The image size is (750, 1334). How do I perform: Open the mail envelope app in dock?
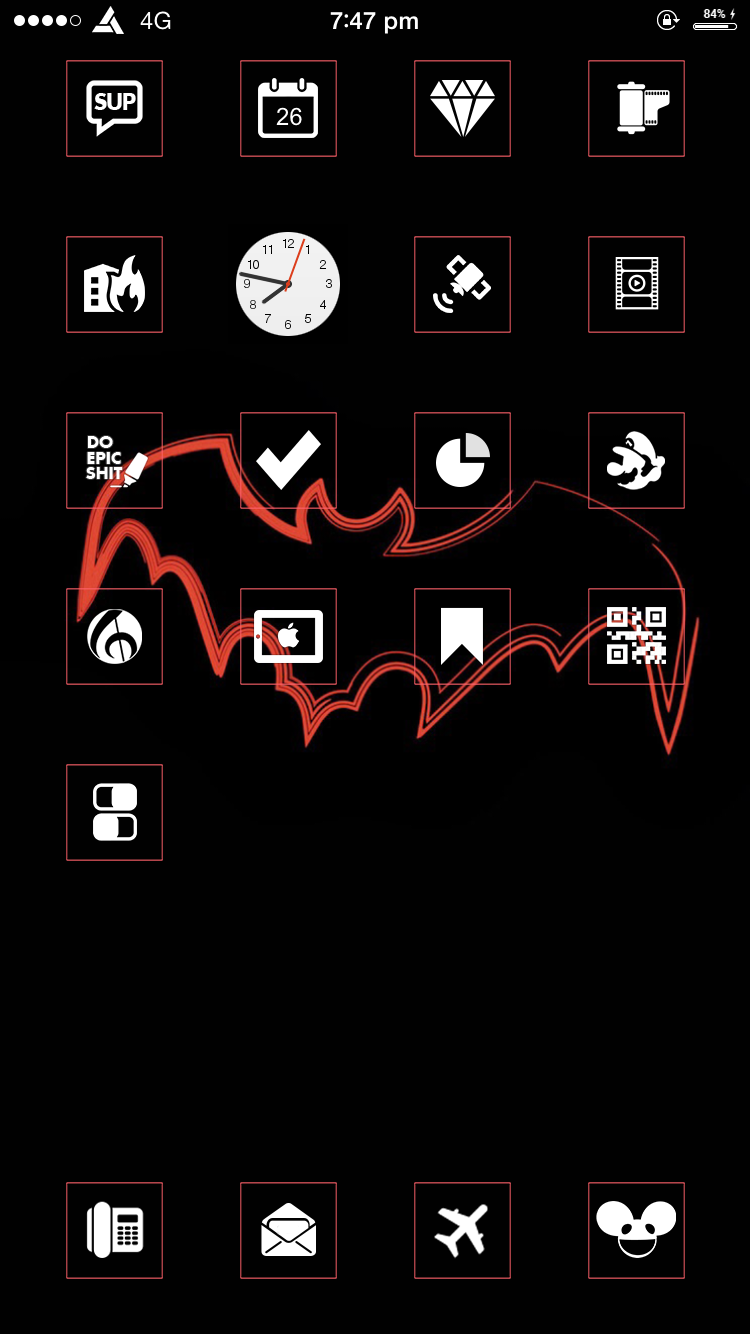pos(288,1230)
